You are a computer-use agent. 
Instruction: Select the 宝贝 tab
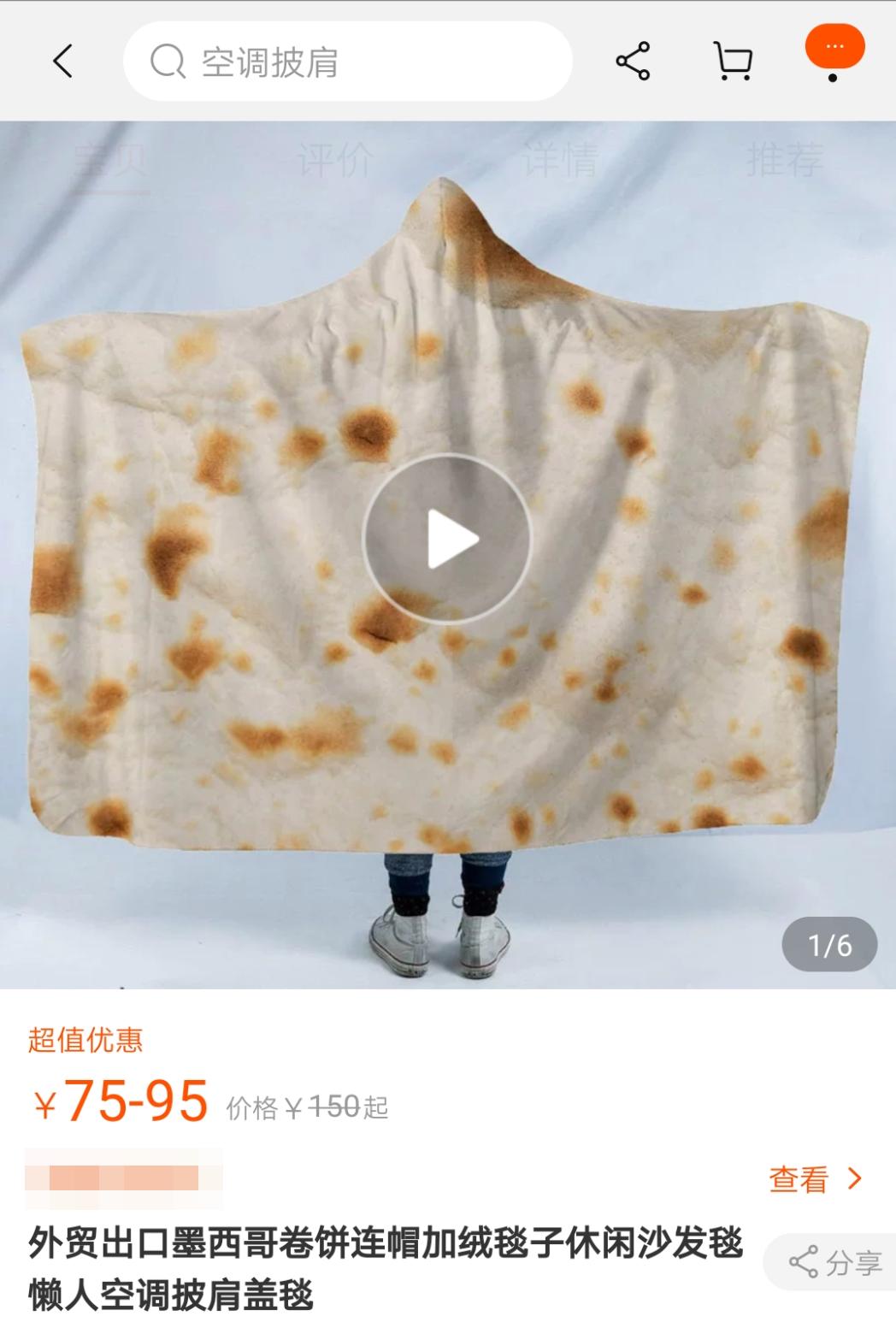pos(111,160)
